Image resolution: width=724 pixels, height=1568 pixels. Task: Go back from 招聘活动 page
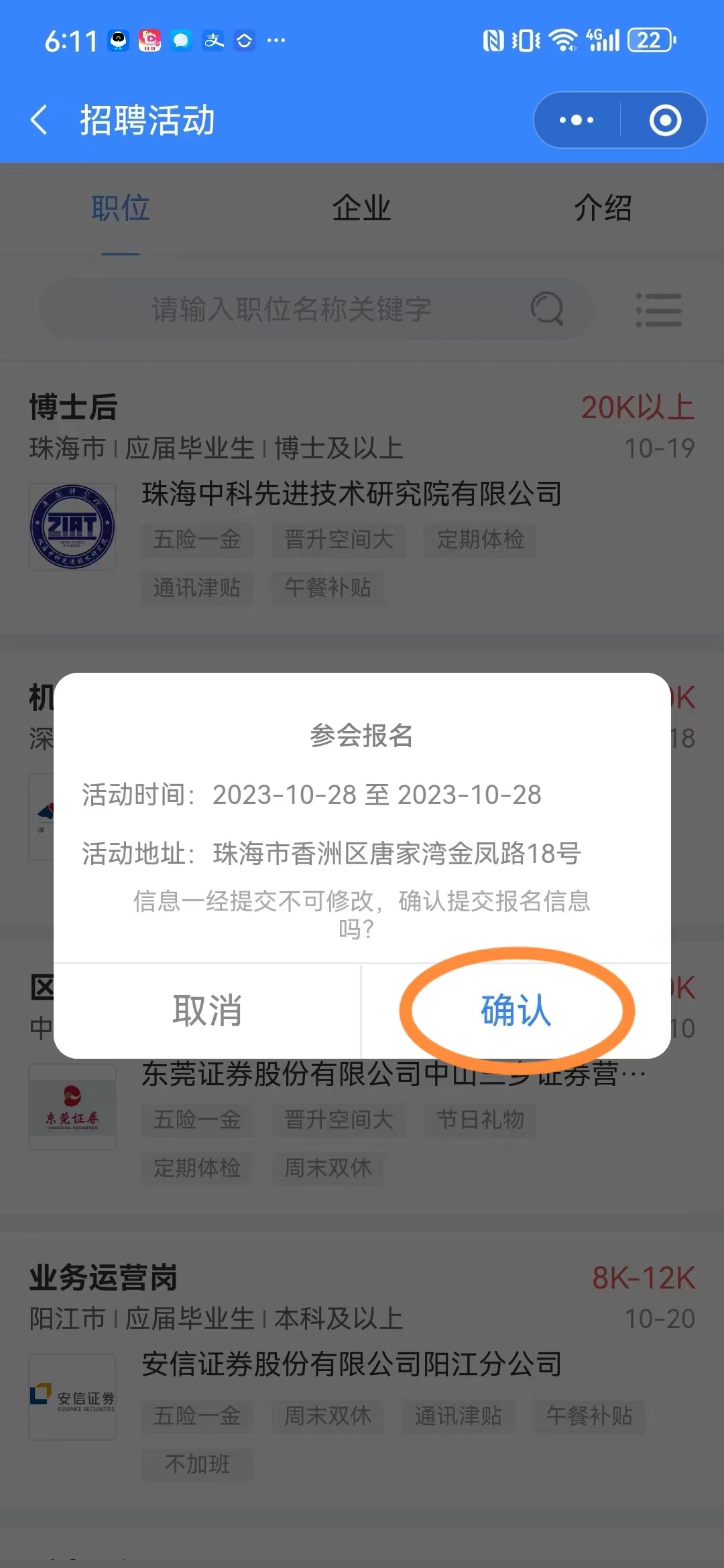(x=40, y=121)
